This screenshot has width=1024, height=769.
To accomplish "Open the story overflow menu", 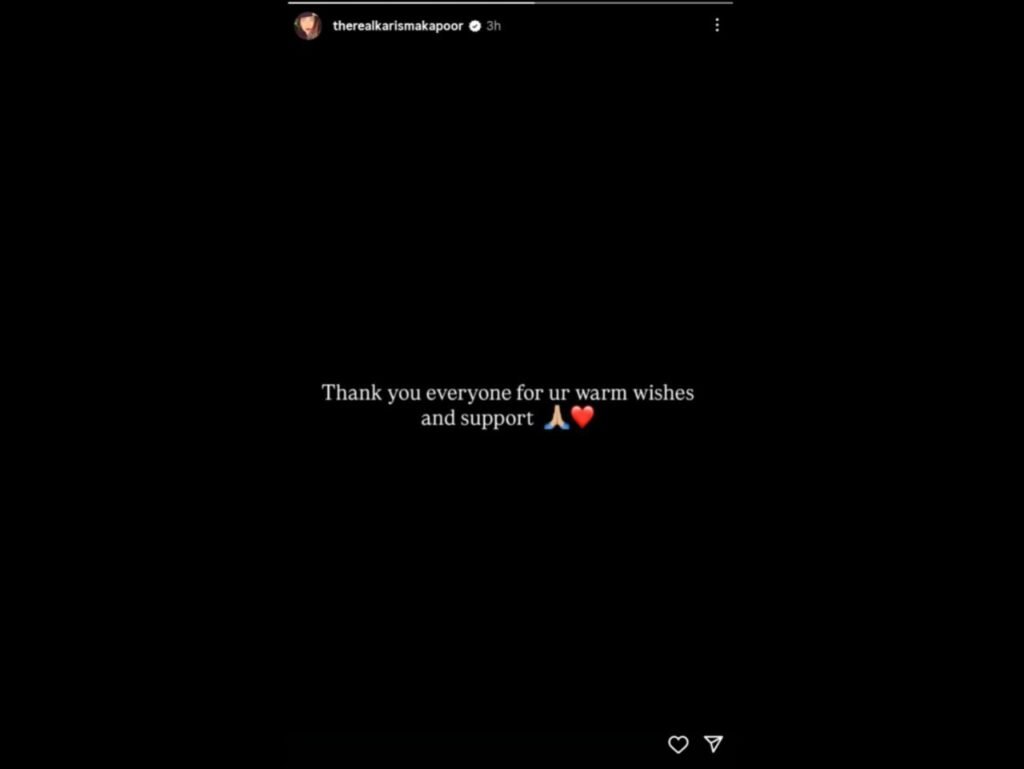I will tap(717, 26).
